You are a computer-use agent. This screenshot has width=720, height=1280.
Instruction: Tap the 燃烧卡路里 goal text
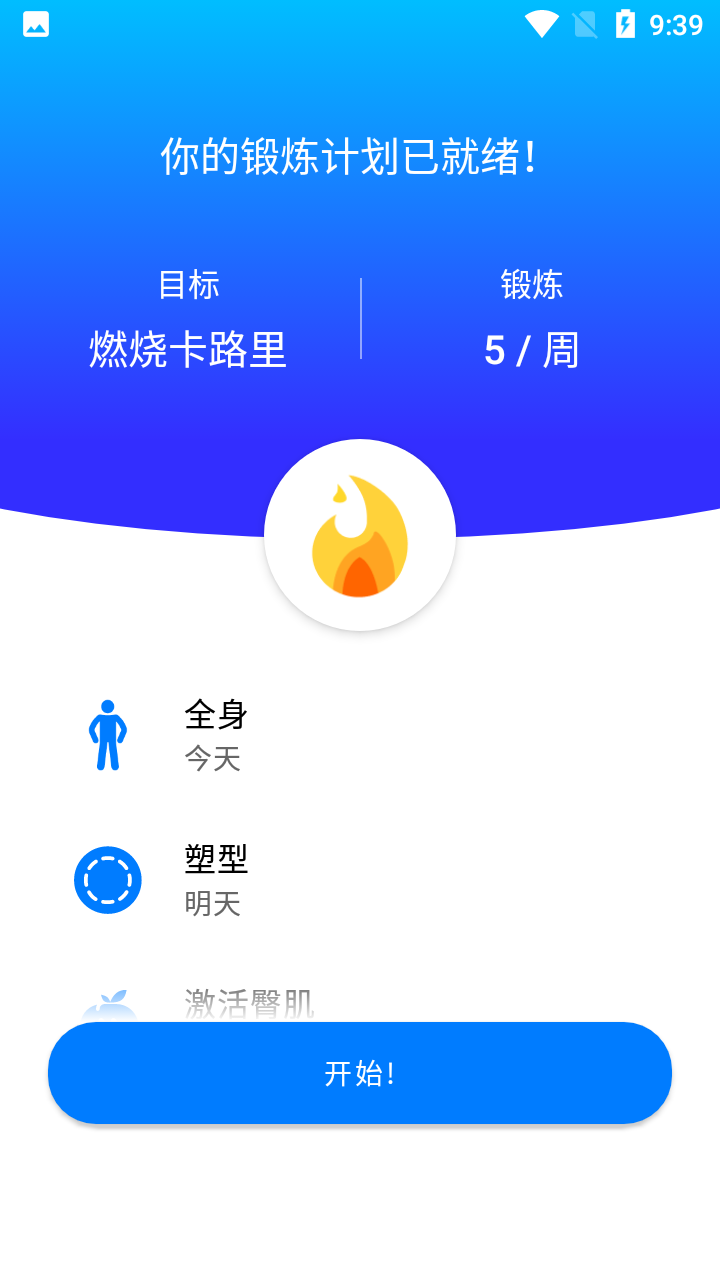(186, 351)
